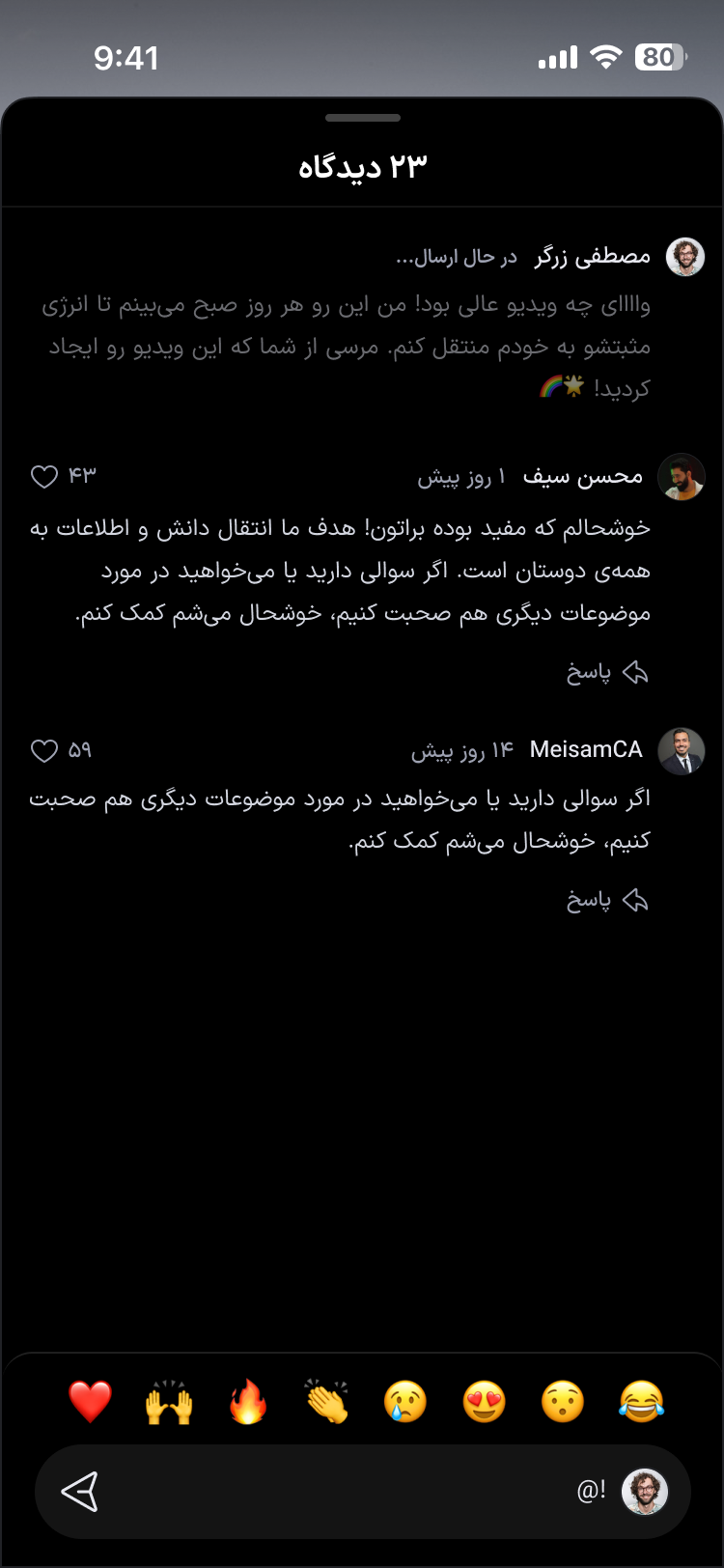Insert the clapping hands emoji

pyautogui.click(x=326, y=1402)
